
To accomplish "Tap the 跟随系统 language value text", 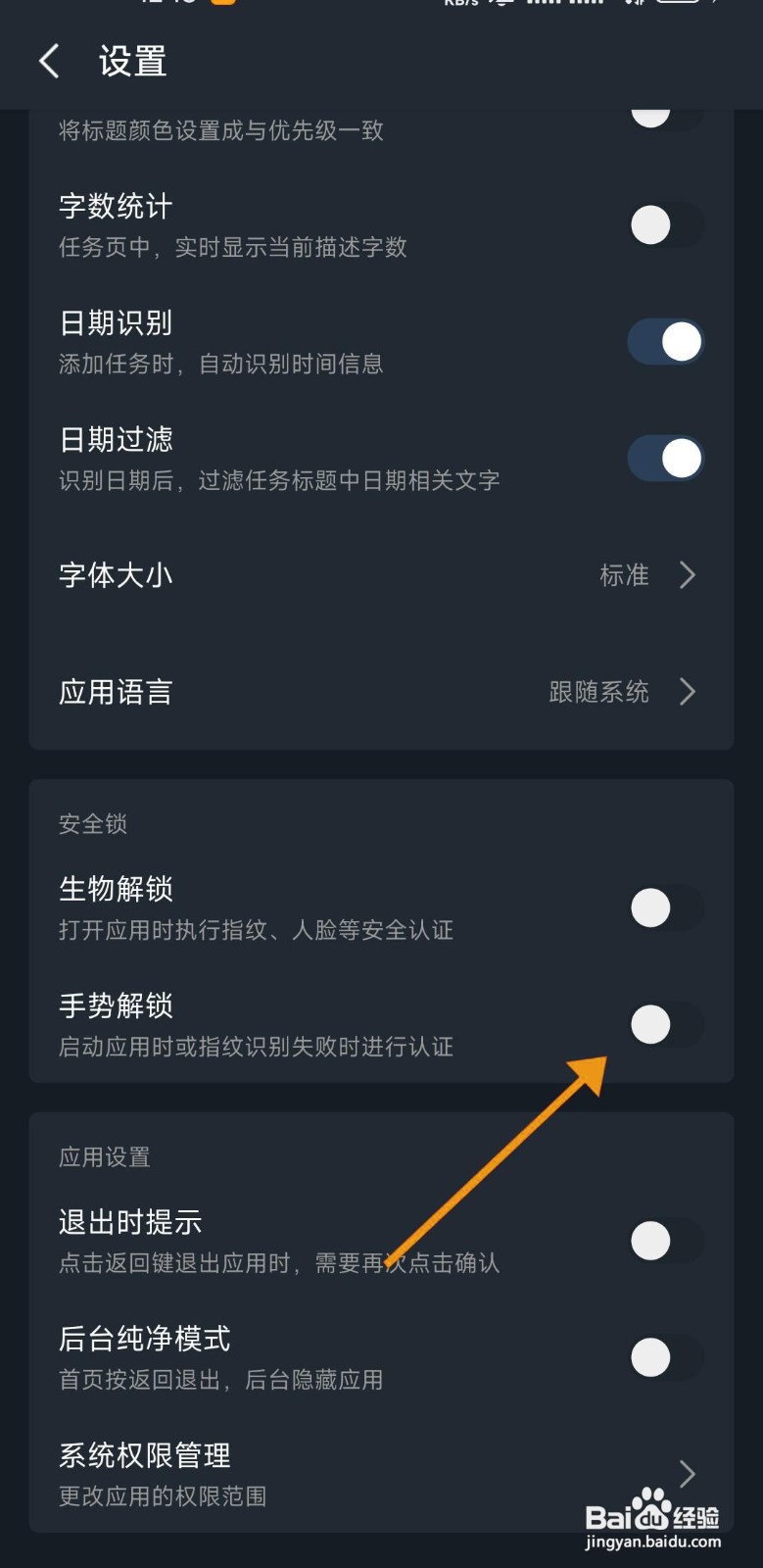I will (x=599, y=692).
